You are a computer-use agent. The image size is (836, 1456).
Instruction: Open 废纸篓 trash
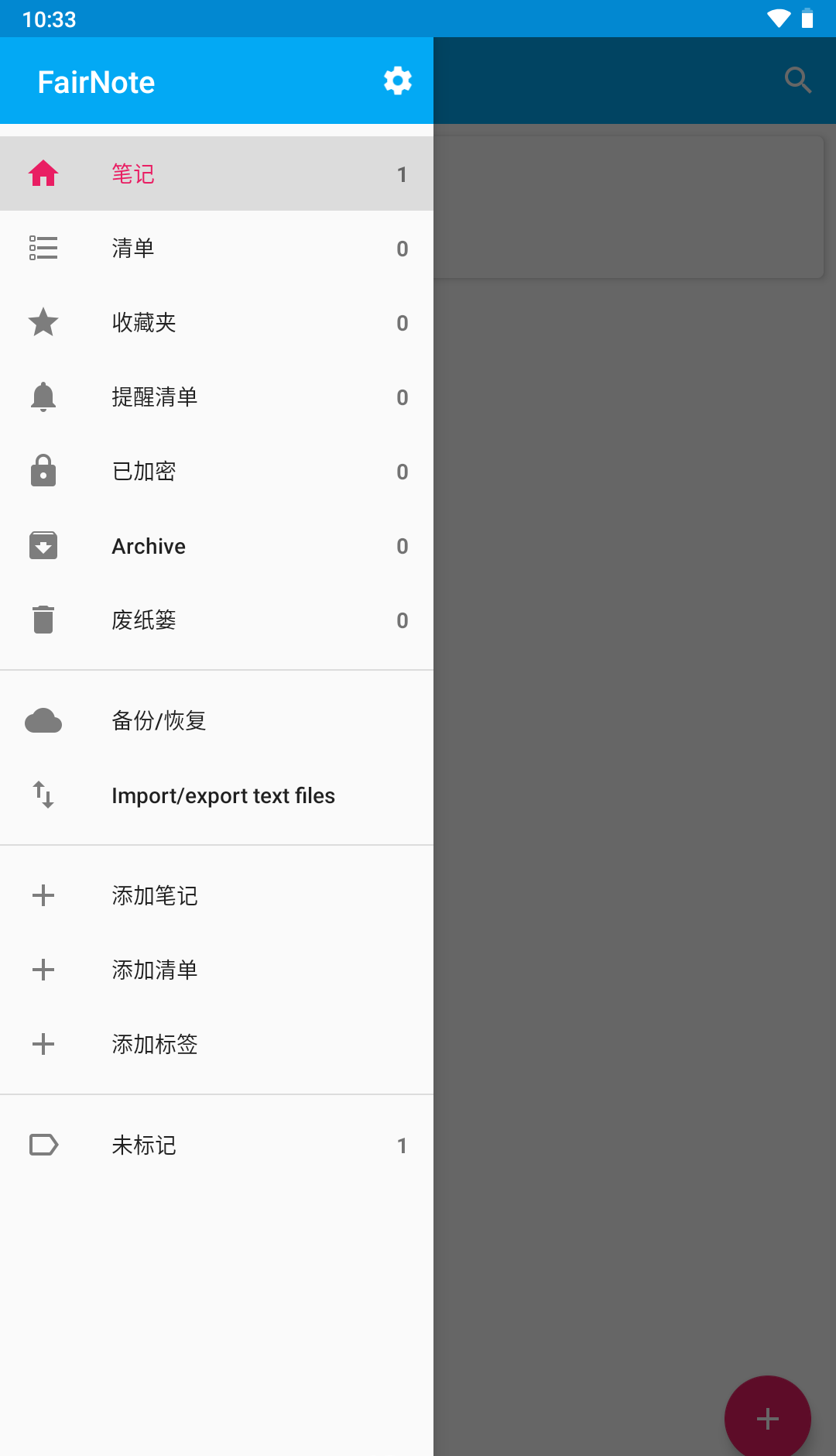(217, 620)
